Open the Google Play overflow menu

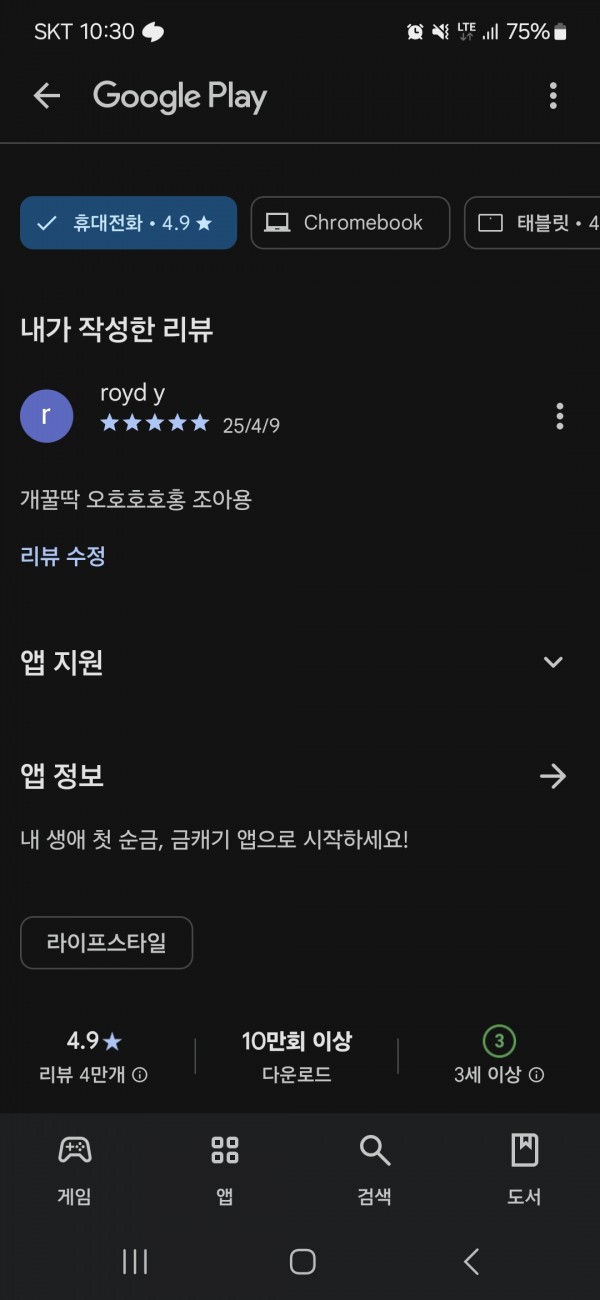pos(553,96)
